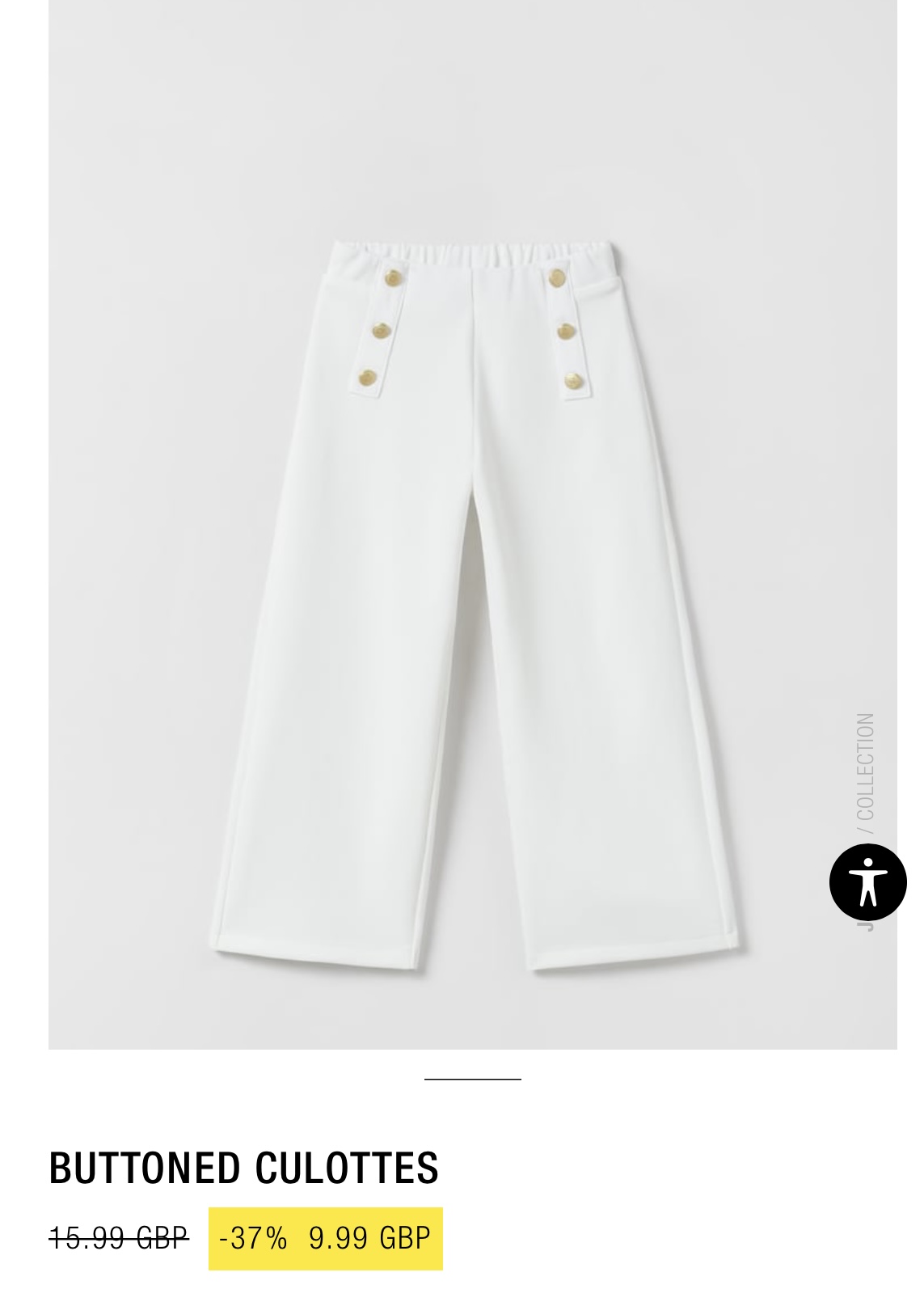Open the Buttoned Culottes product photo
Image resolution: width=924 pixels, height=1306 pixels.
[x=472, y=525]
